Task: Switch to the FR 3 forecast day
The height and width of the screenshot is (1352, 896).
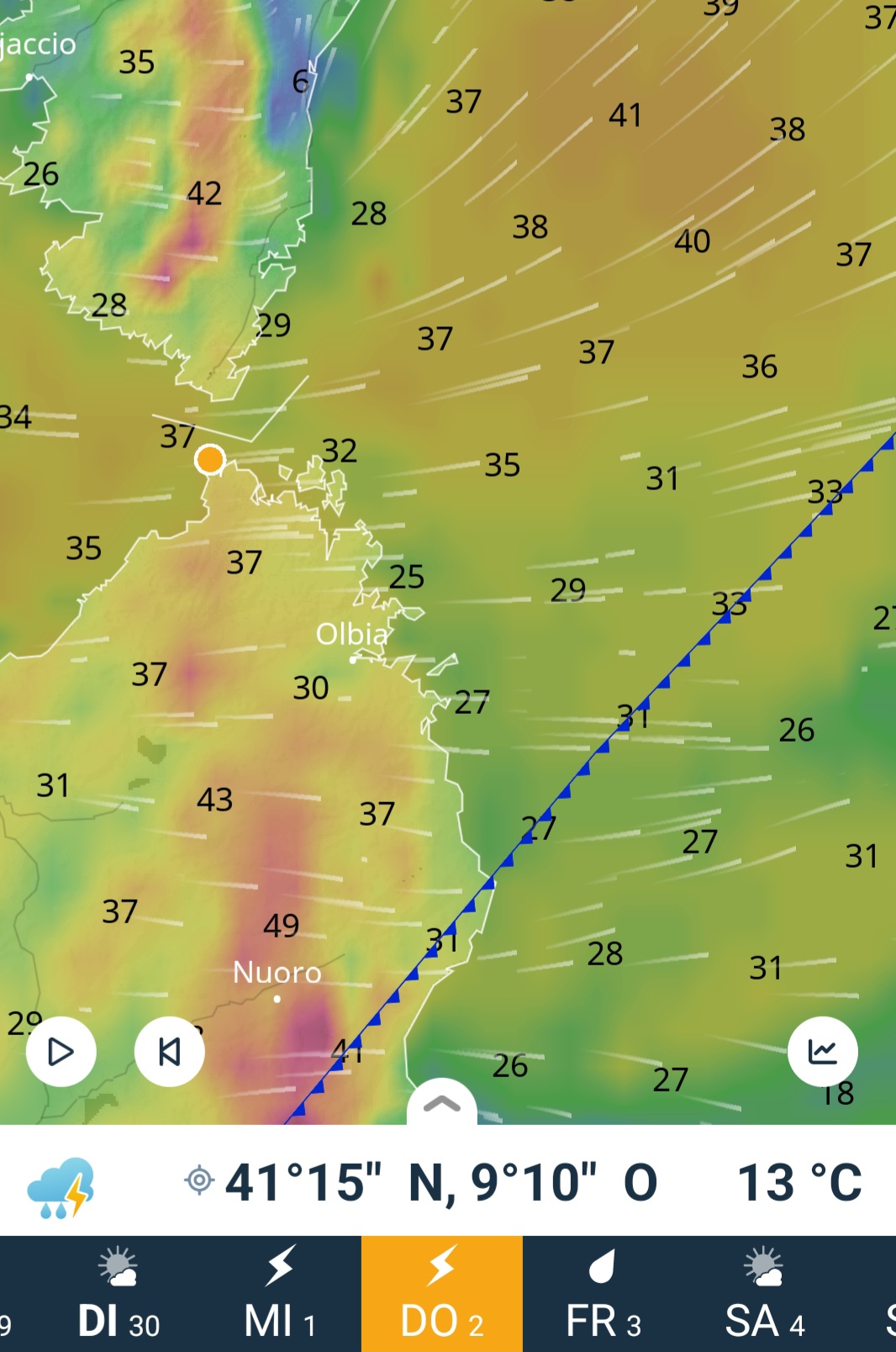Action: click(603, 1295)
